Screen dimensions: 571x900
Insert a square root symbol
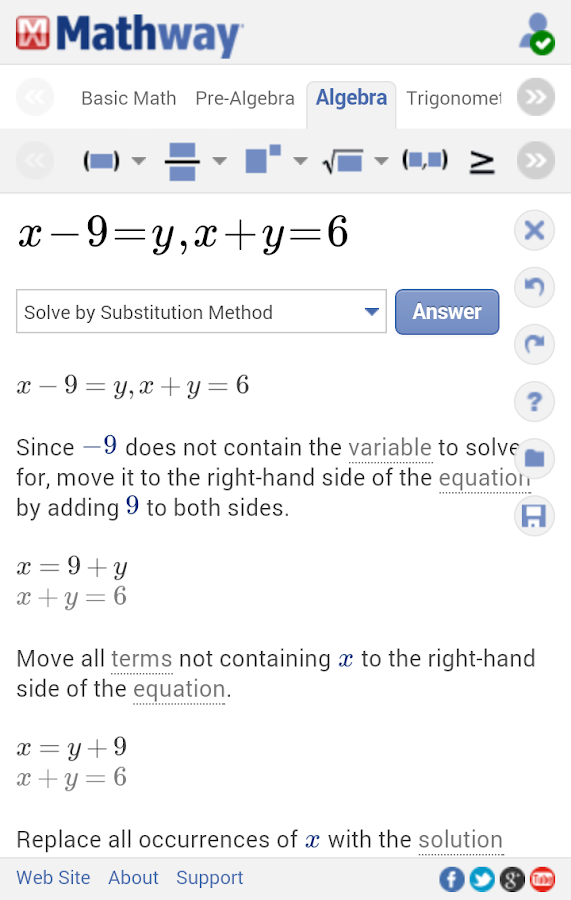[343, 161]
